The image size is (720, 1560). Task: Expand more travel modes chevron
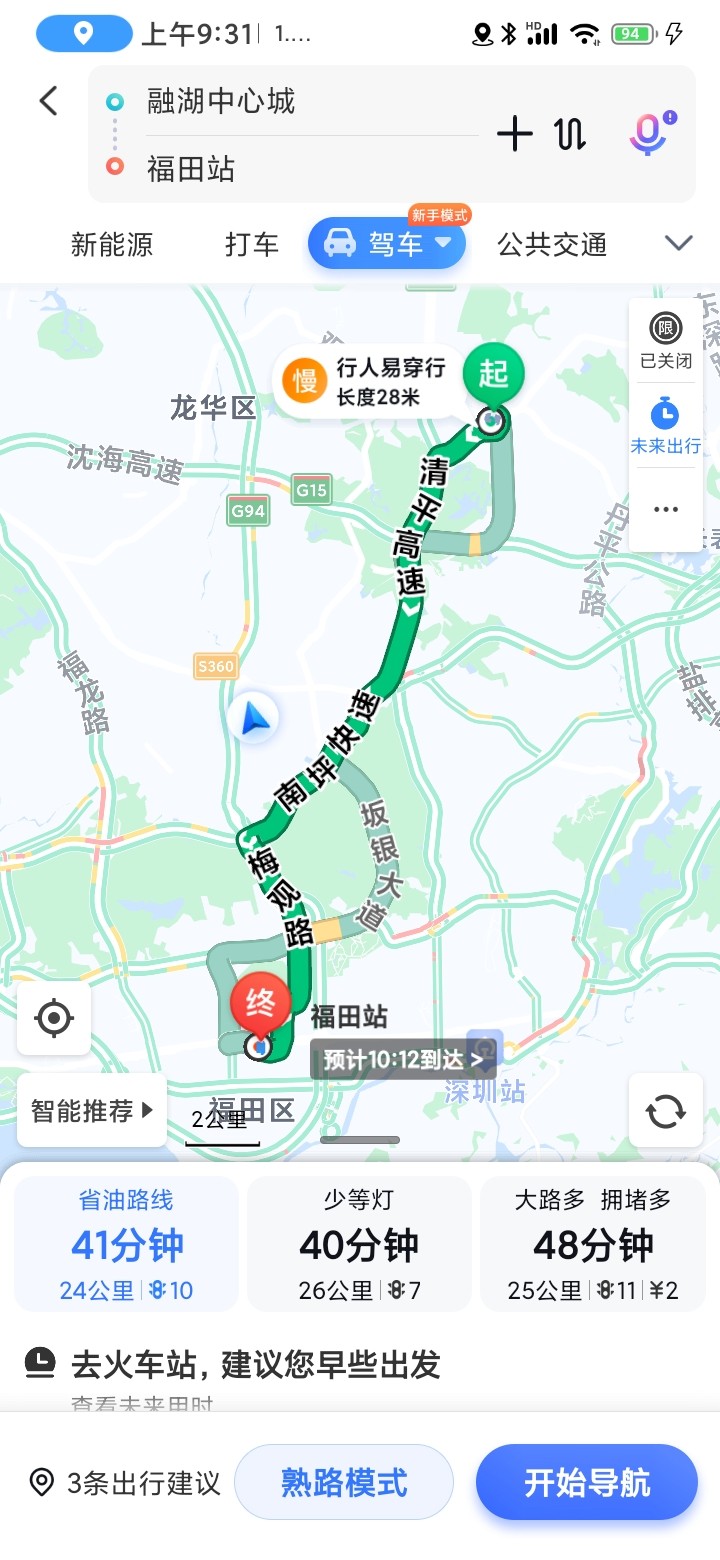(x=679, y=244)
